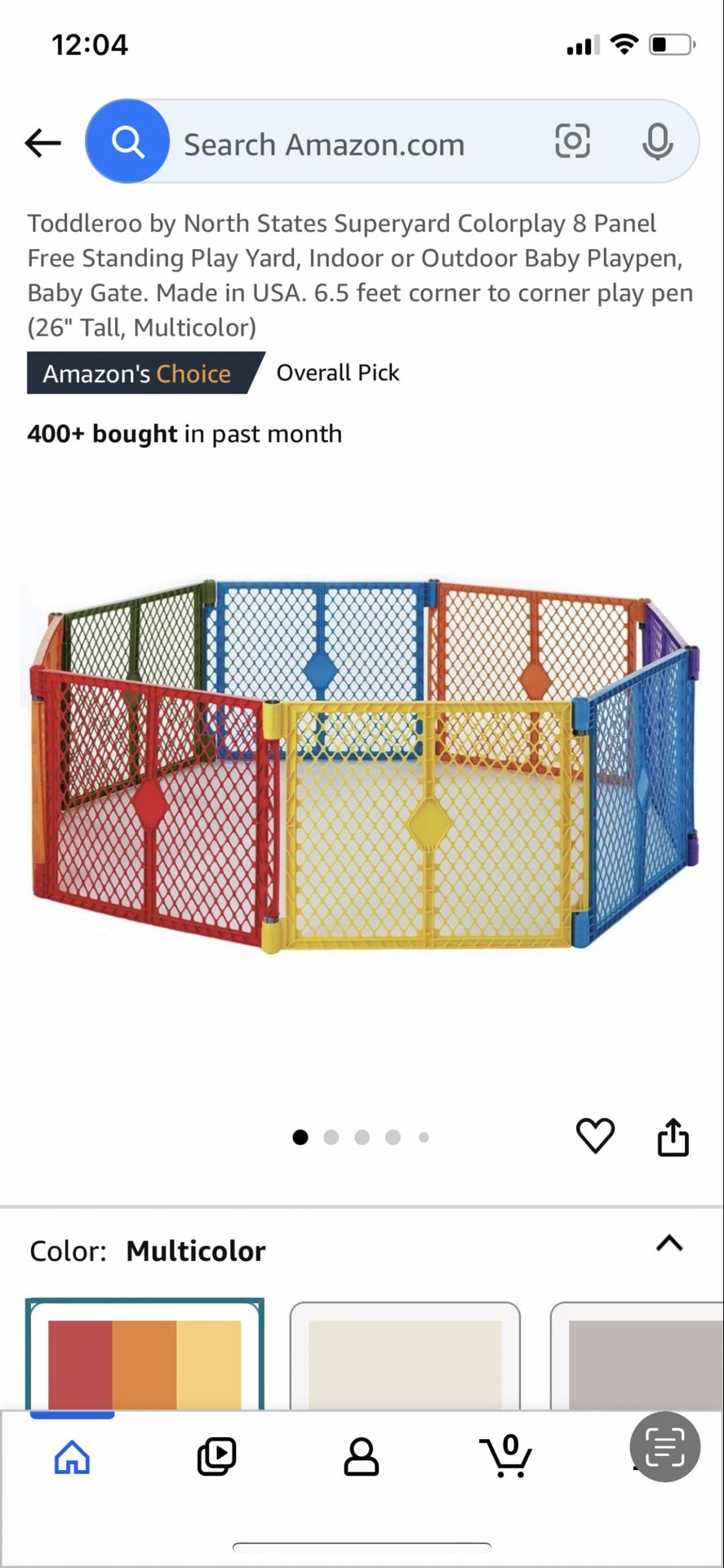
Task: Add play yard to wish list heart
Action: coord(595,1135)
